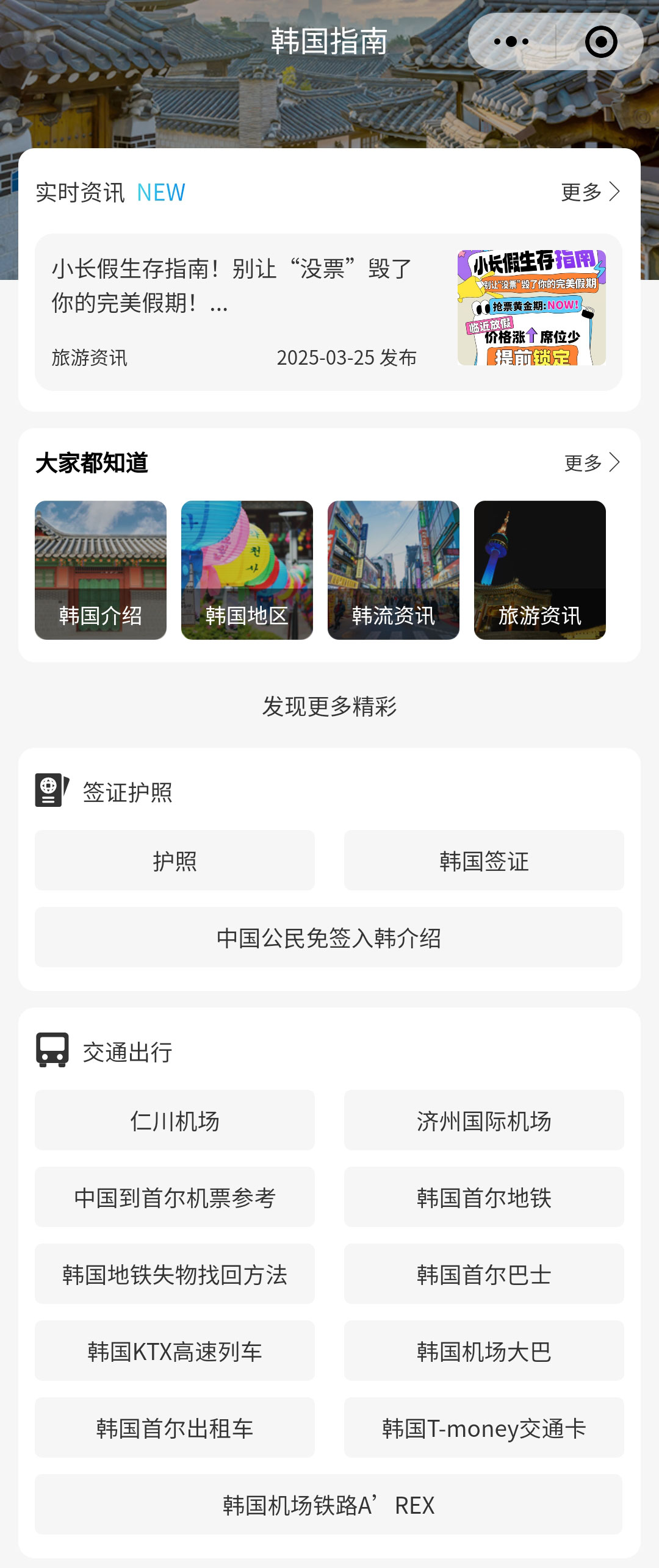Open the 韩流资讯 tile
659x1568 pixels.
394,570
